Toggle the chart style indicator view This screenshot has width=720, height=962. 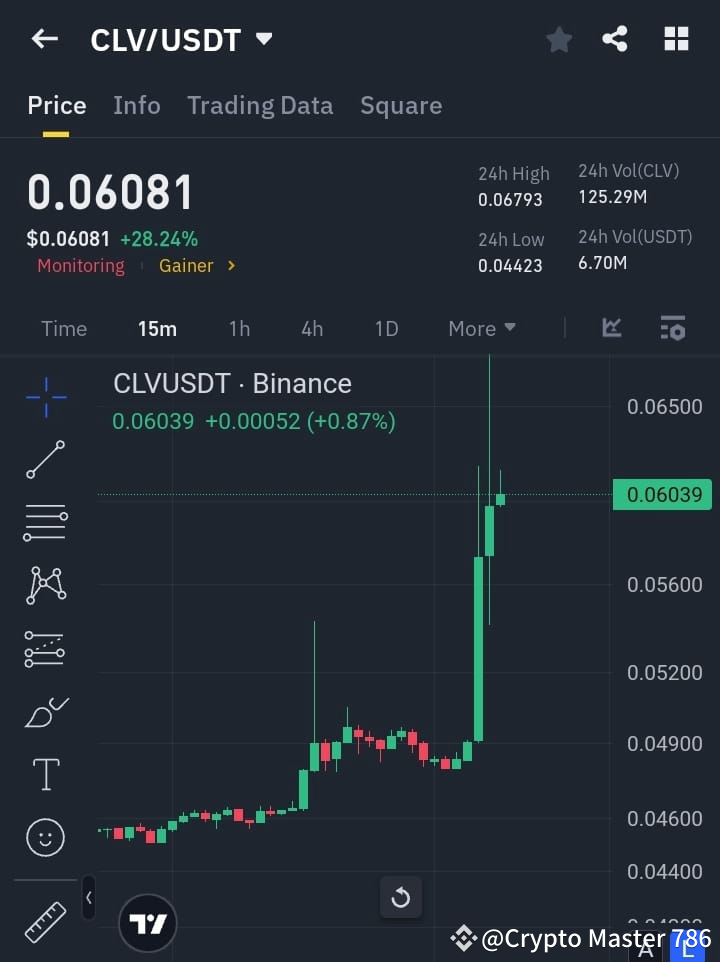(x=611, y=328)
